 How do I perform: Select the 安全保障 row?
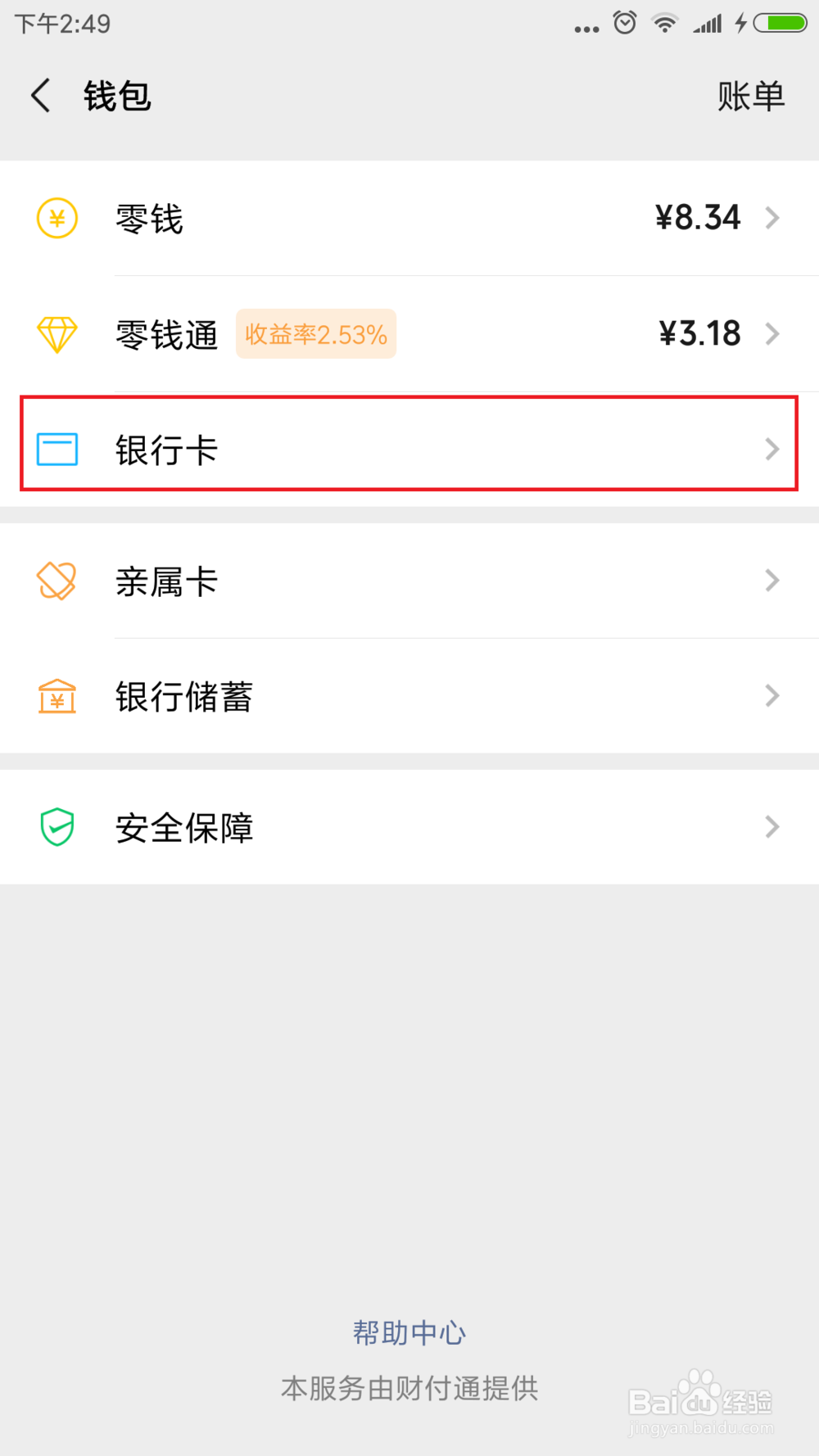409,827
